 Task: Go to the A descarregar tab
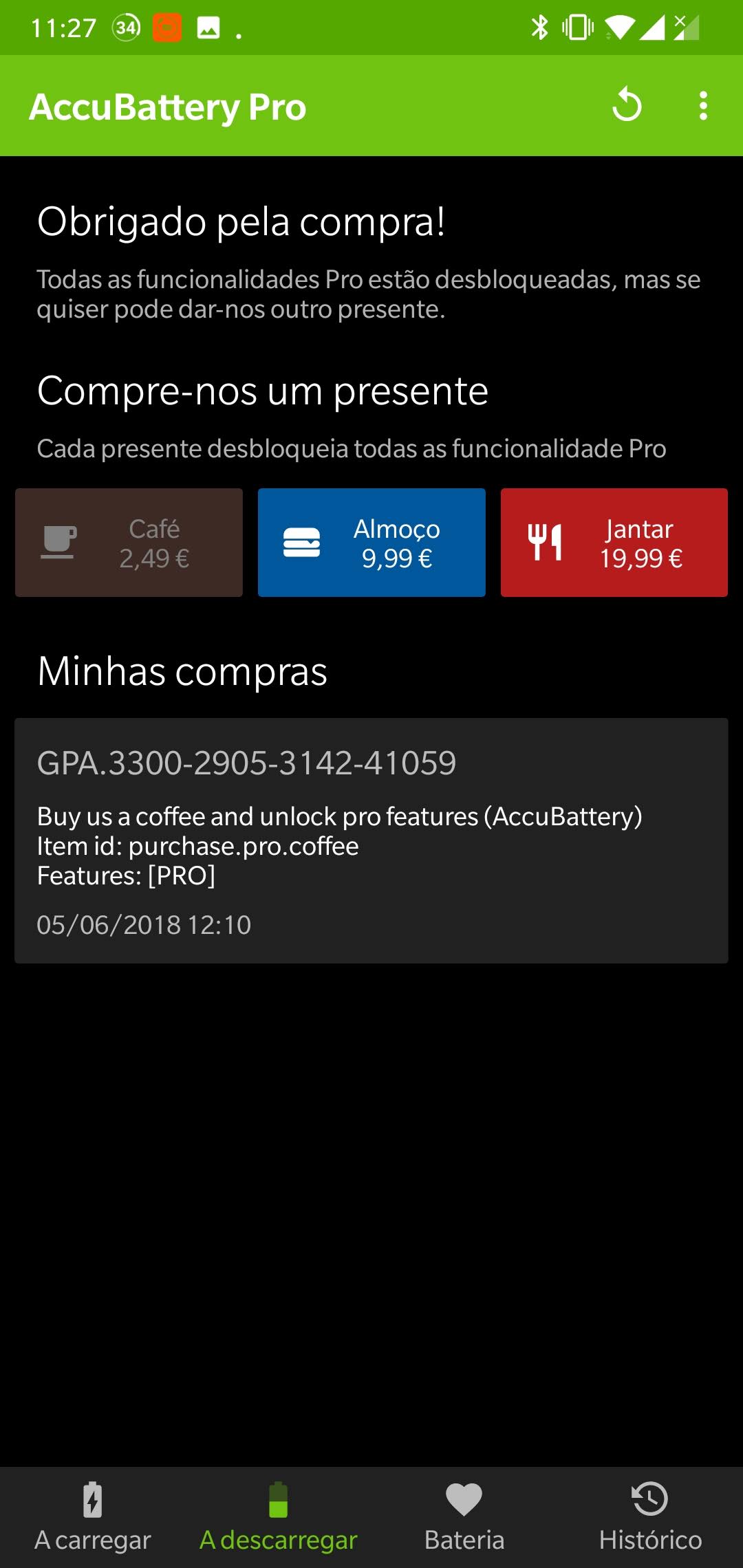tap(278, 1517)
